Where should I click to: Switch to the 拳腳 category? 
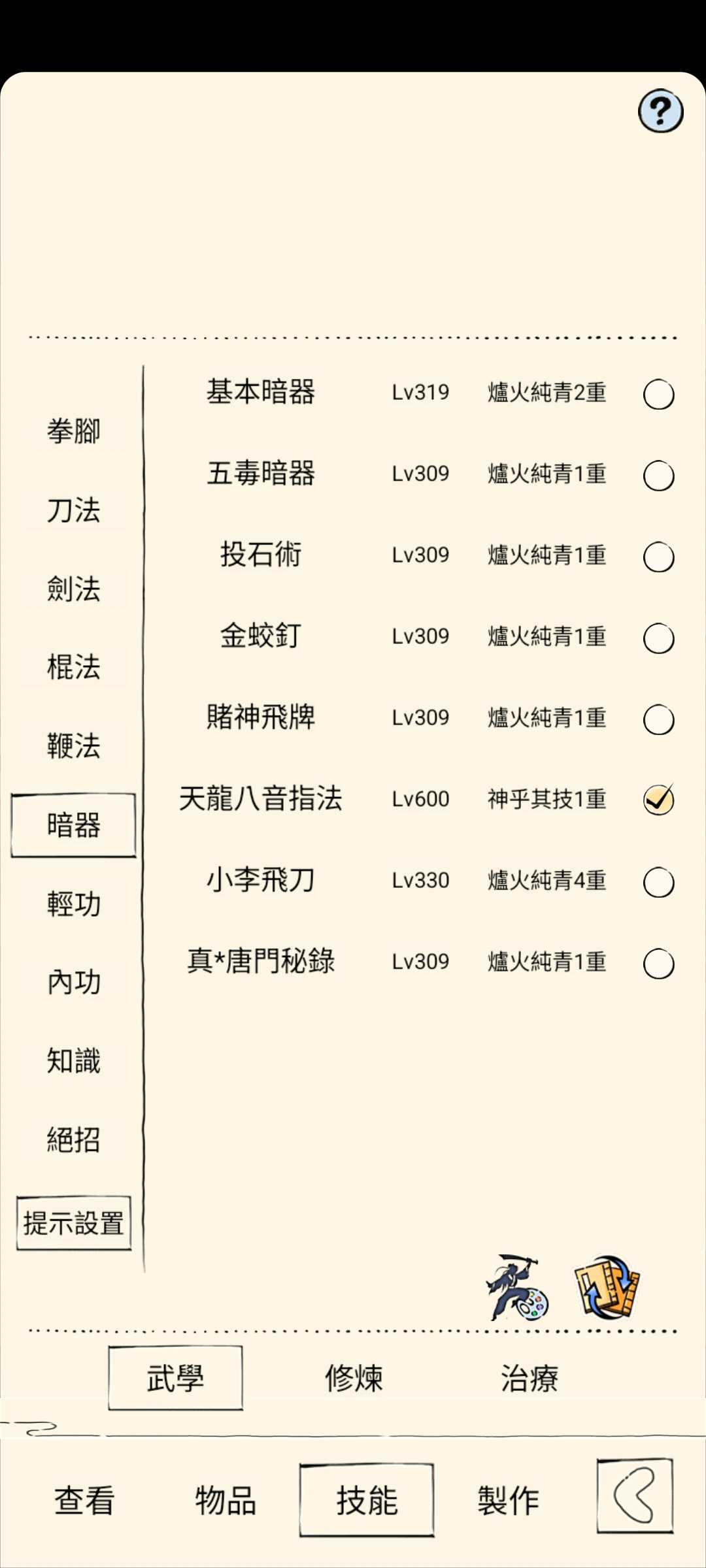[x=74, y=431]
